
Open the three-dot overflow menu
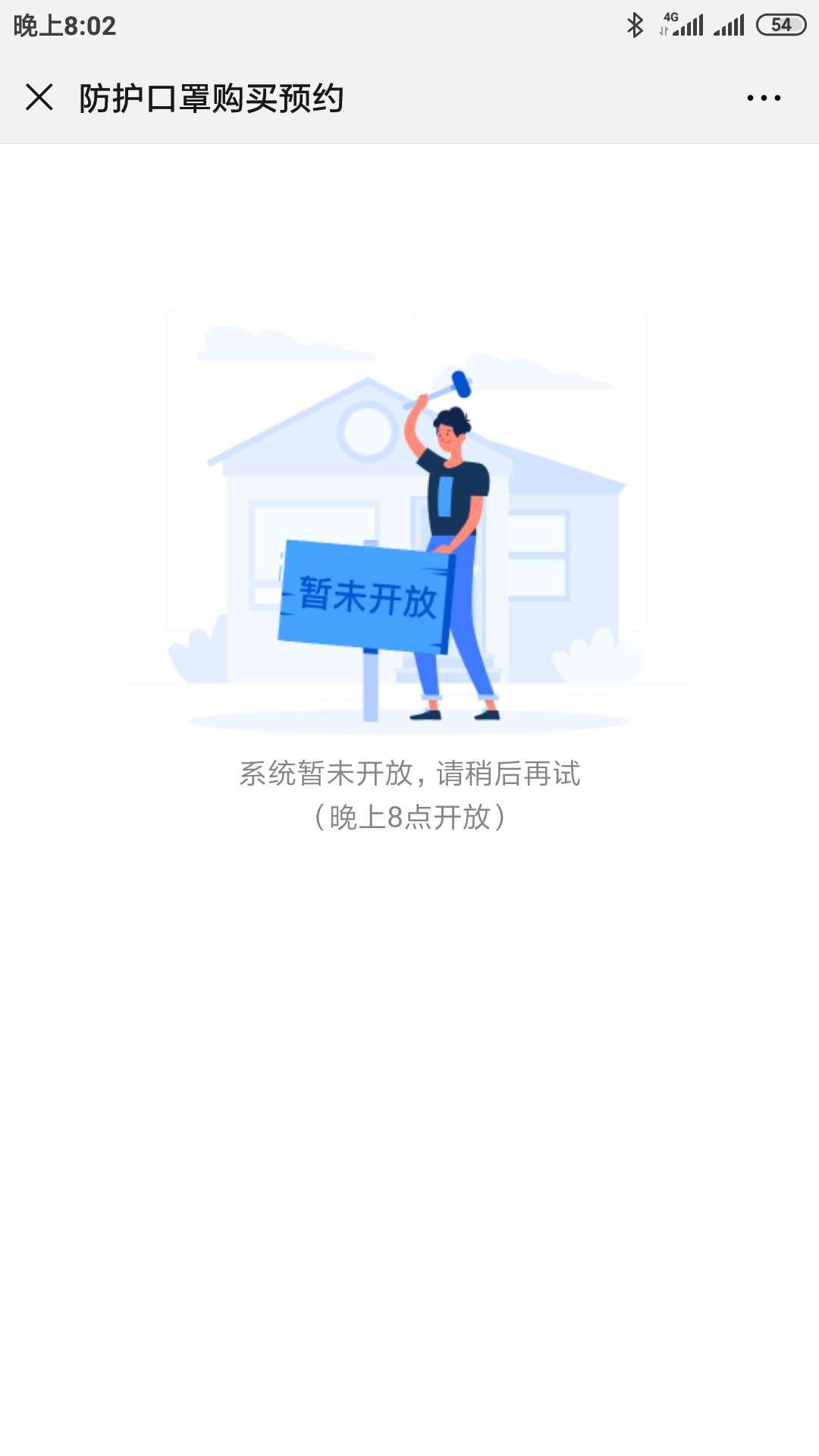[764, 98]
